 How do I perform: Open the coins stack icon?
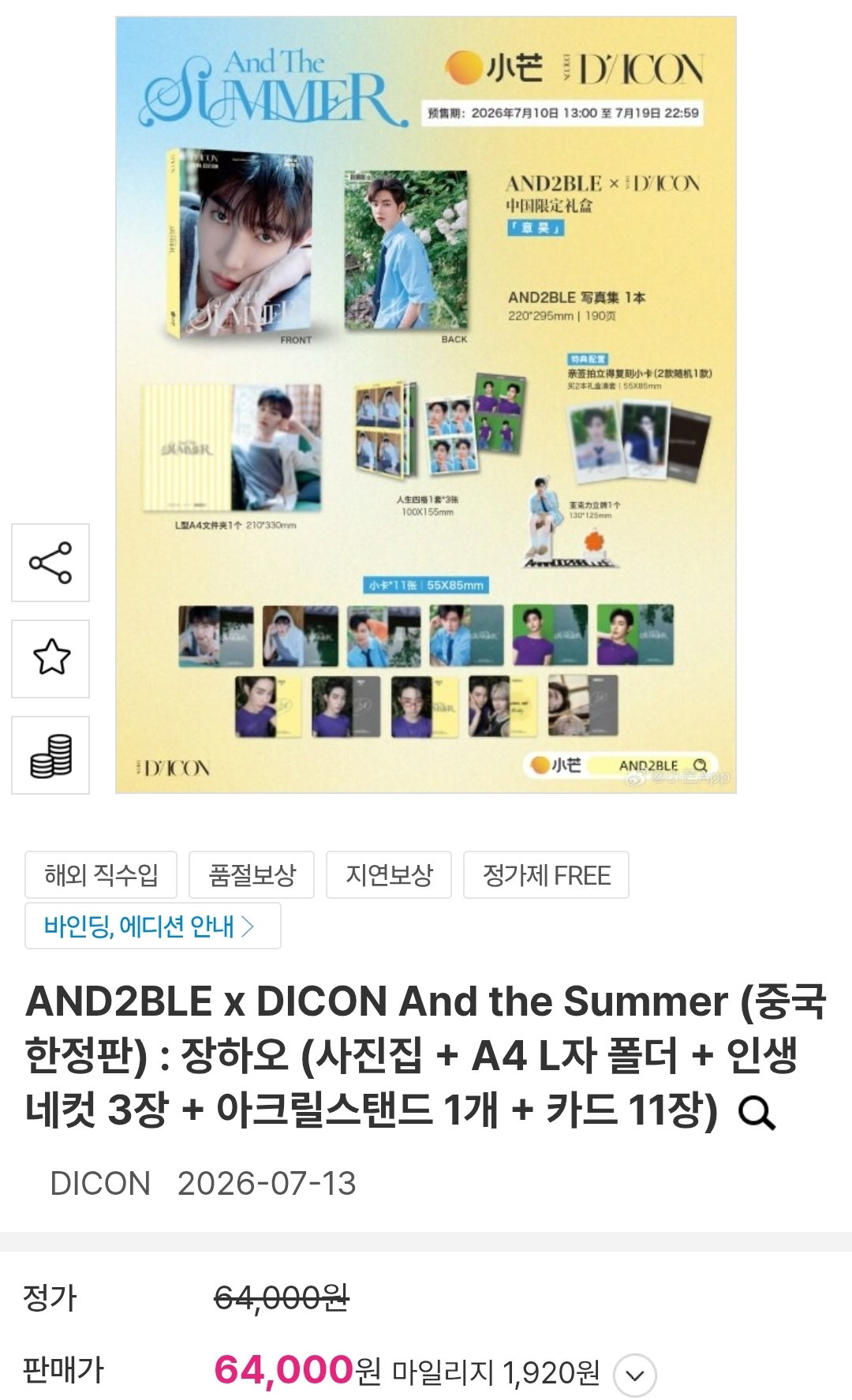click(50, 755)
